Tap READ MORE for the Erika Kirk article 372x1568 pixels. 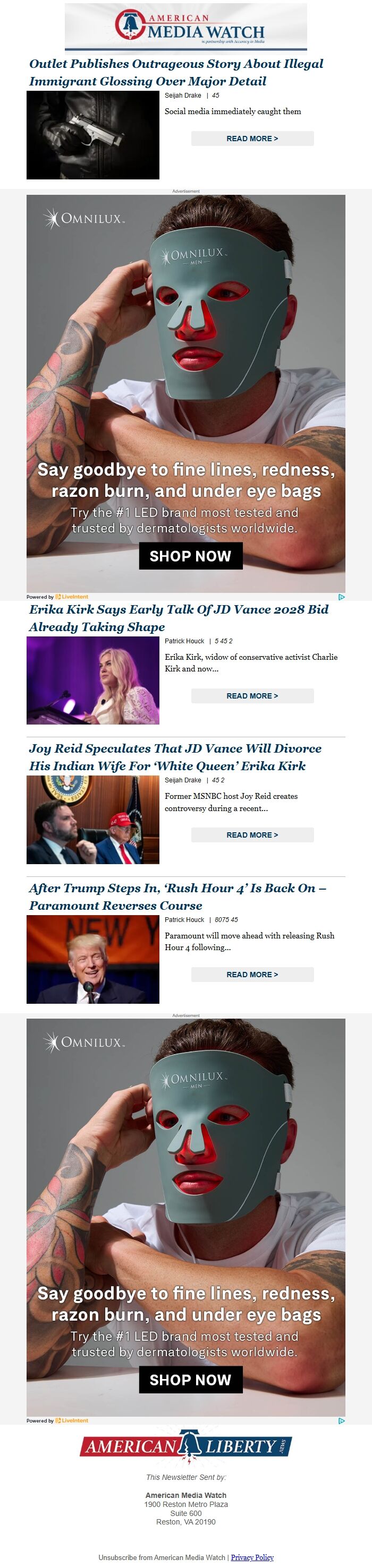coord(252,696)
